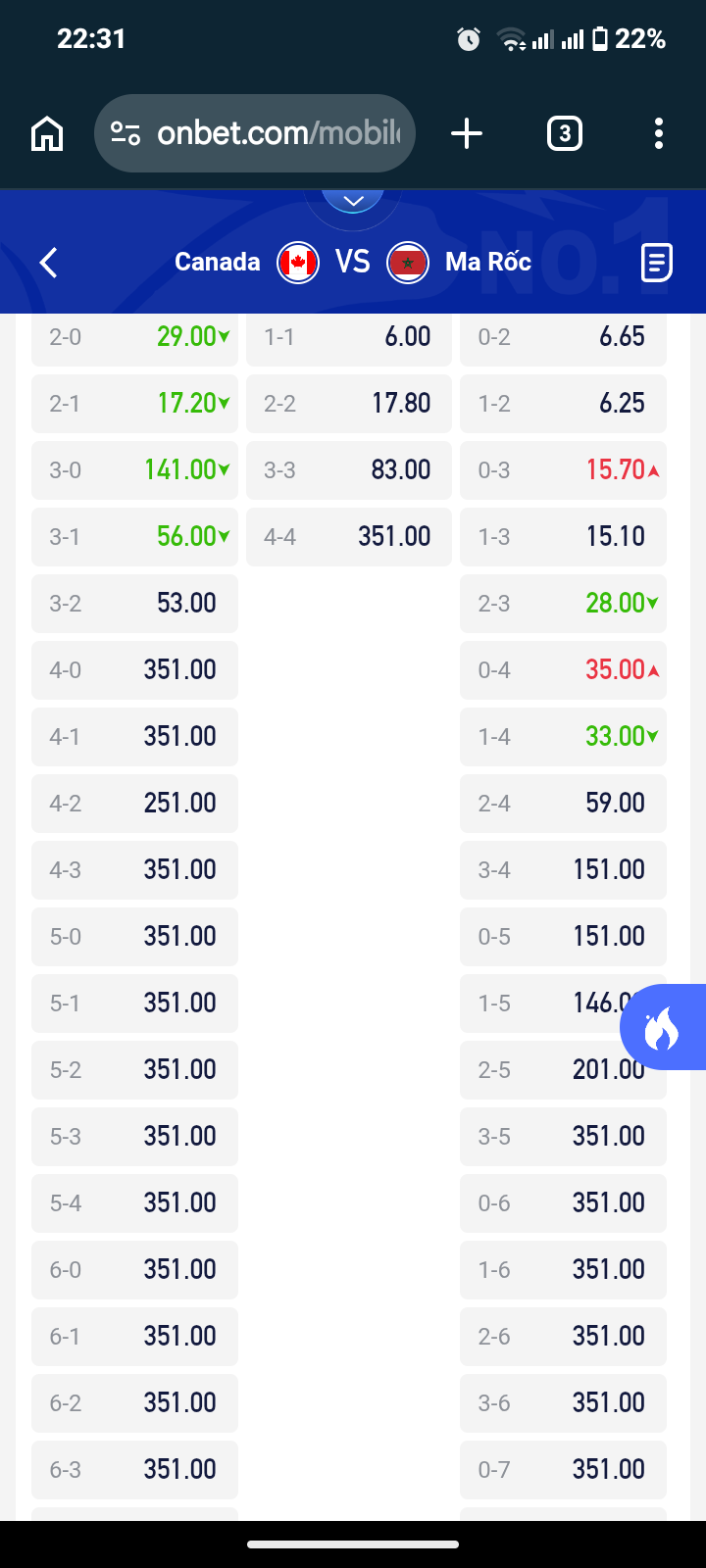Select the 4-4 score at 351.00

(x=349, y=537)
